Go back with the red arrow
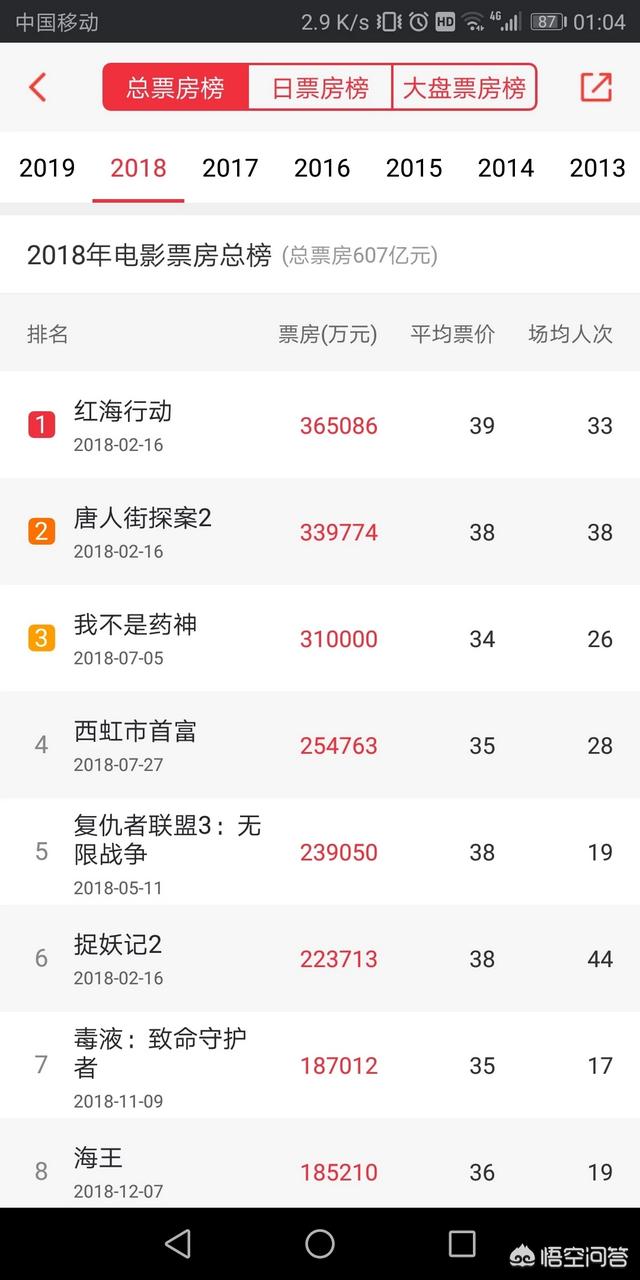 37,87
